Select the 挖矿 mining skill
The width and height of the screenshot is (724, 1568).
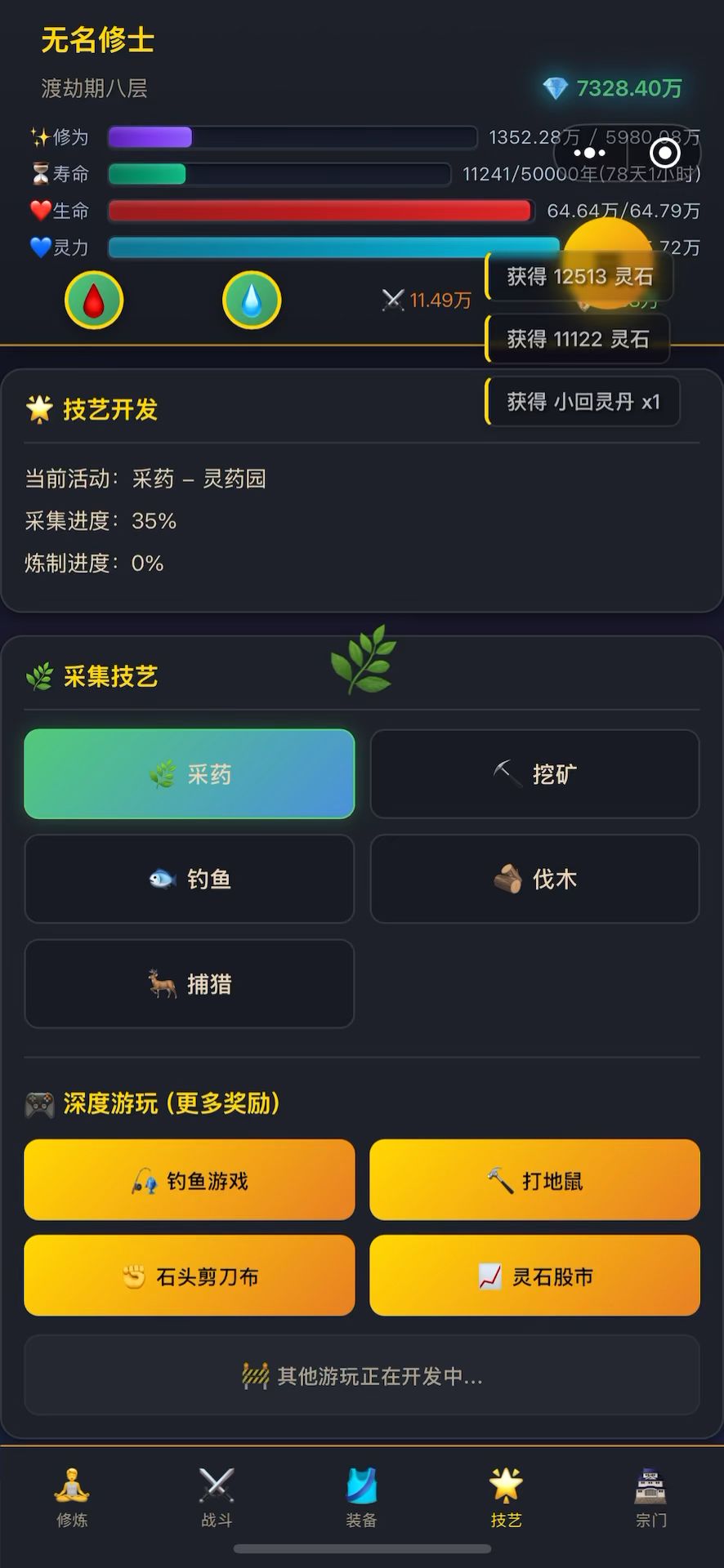click(x=535, y=773)
